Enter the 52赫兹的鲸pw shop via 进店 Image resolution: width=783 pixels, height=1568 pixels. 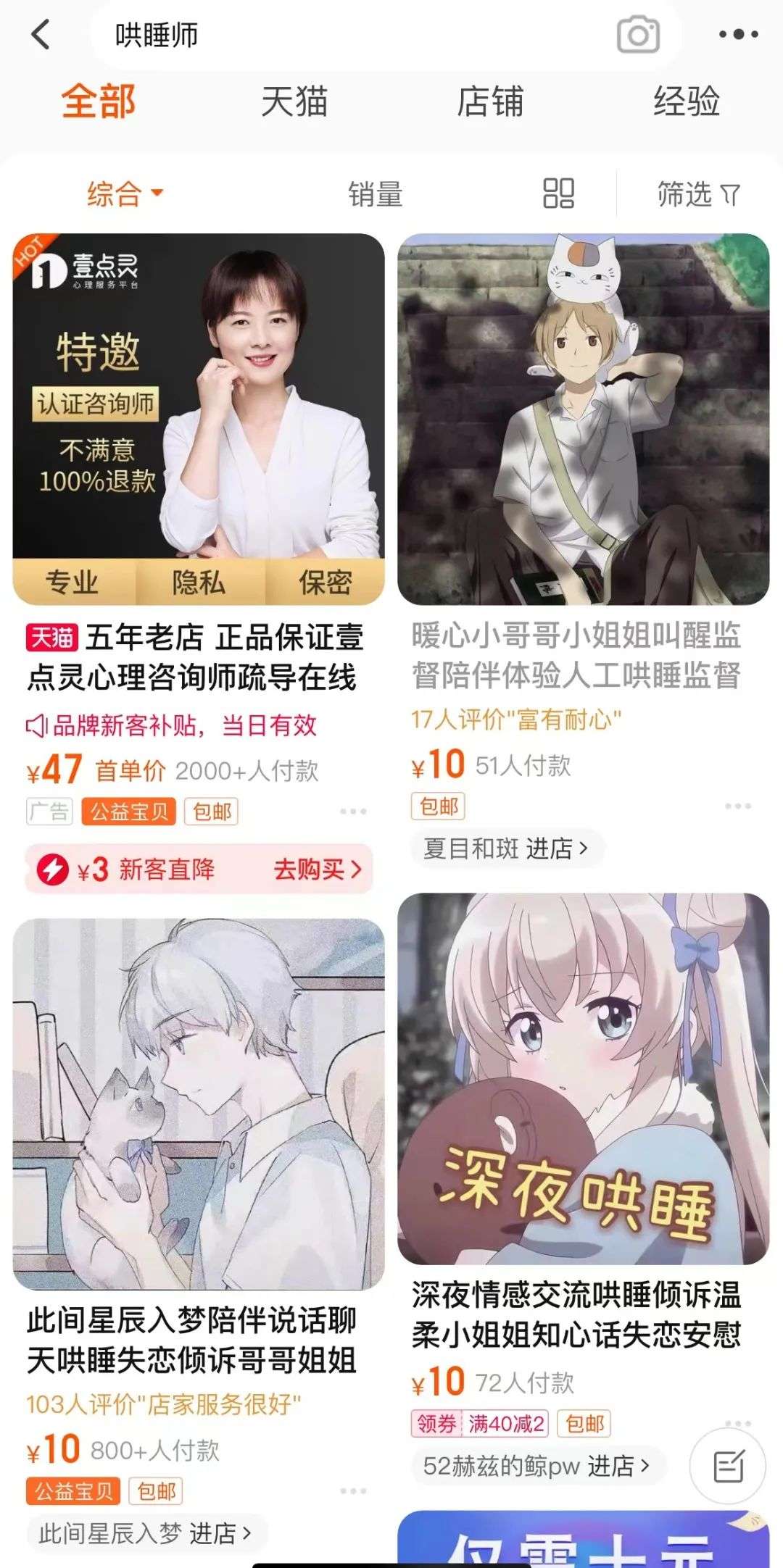click(x=536, y=1466)
